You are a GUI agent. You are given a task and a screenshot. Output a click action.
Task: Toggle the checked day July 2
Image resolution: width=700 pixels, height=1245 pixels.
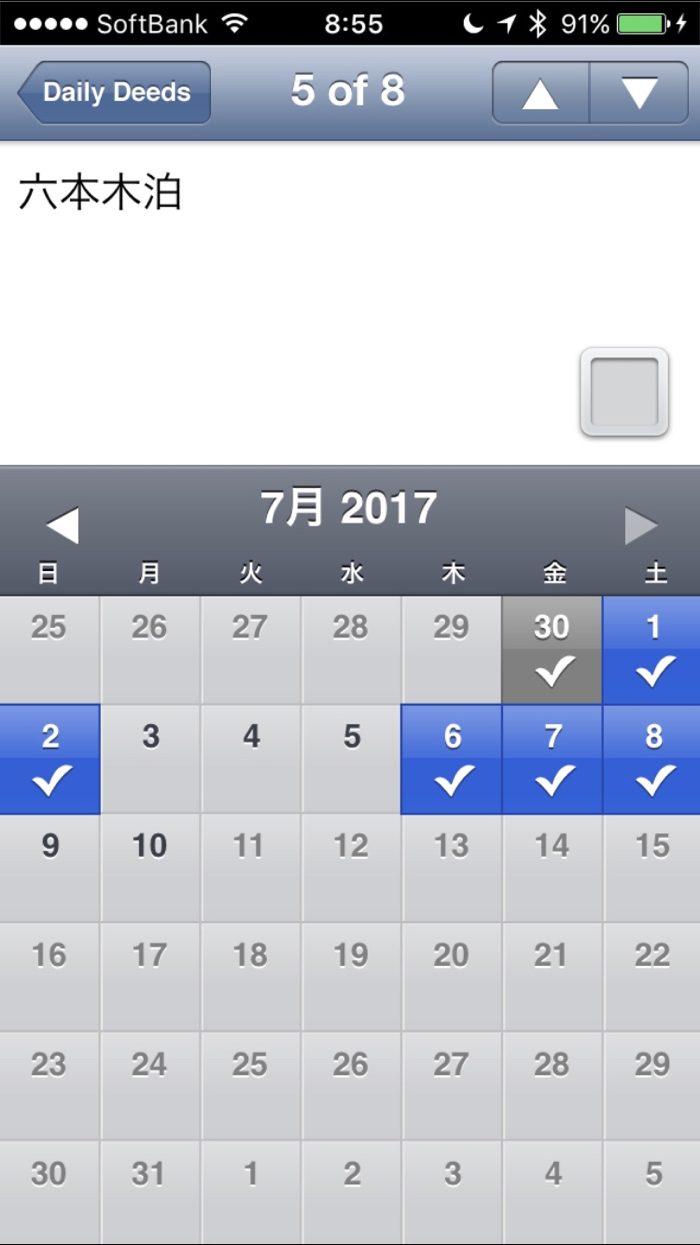pyautogui.click(x=50, y=758)
